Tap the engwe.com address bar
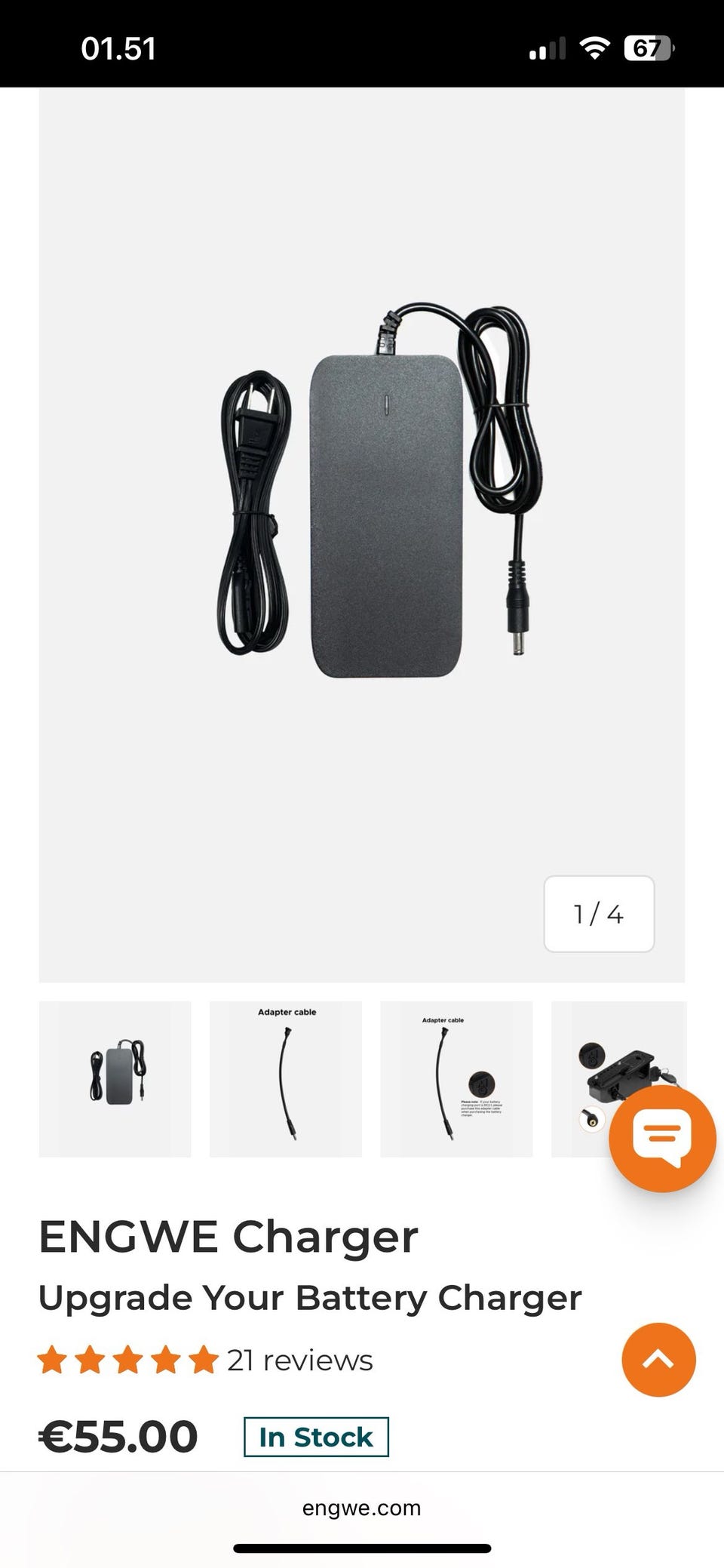Viewport: 724px width, 1568px height. [x=362, y=1508]
